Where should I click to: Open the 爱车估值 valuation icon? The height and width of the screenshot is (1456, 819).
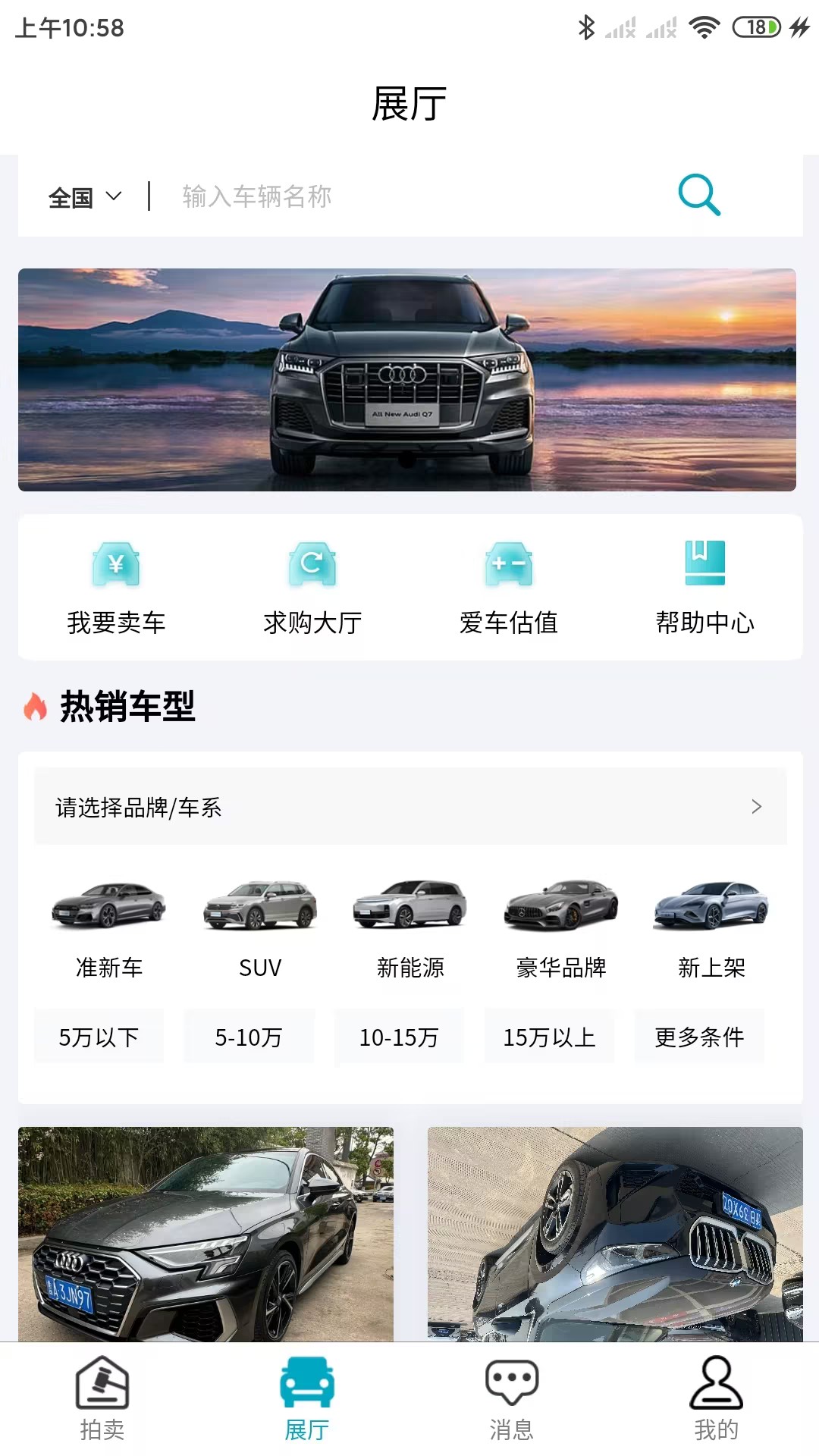[508, 566]
